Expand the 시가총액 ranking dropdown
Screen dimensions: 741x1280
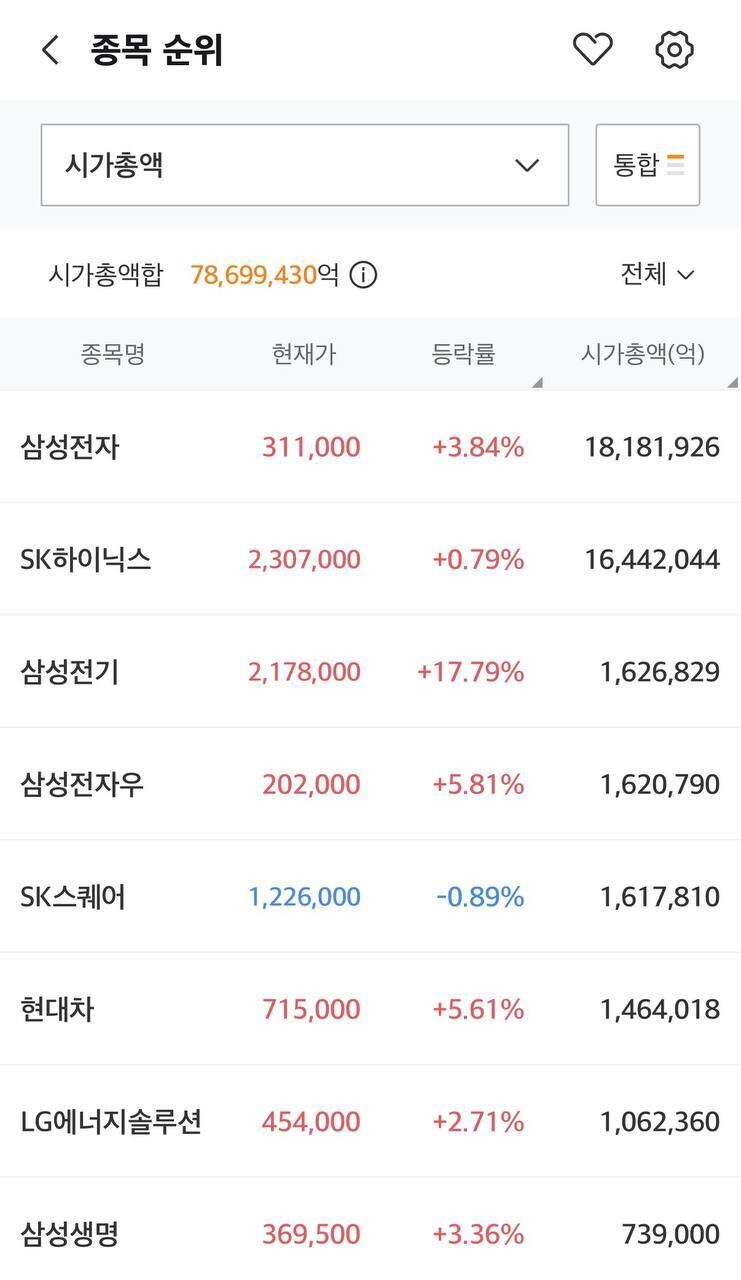[x=305, y=165]
